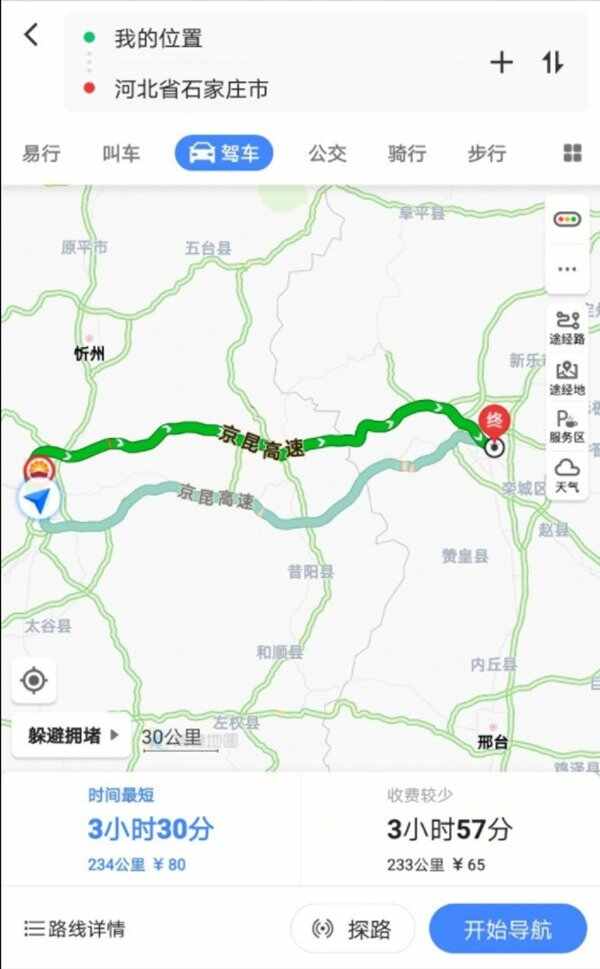Open 途经路 route options
Image resolution: width=600 pixels, height=969 pixels.
click(567, 328)
